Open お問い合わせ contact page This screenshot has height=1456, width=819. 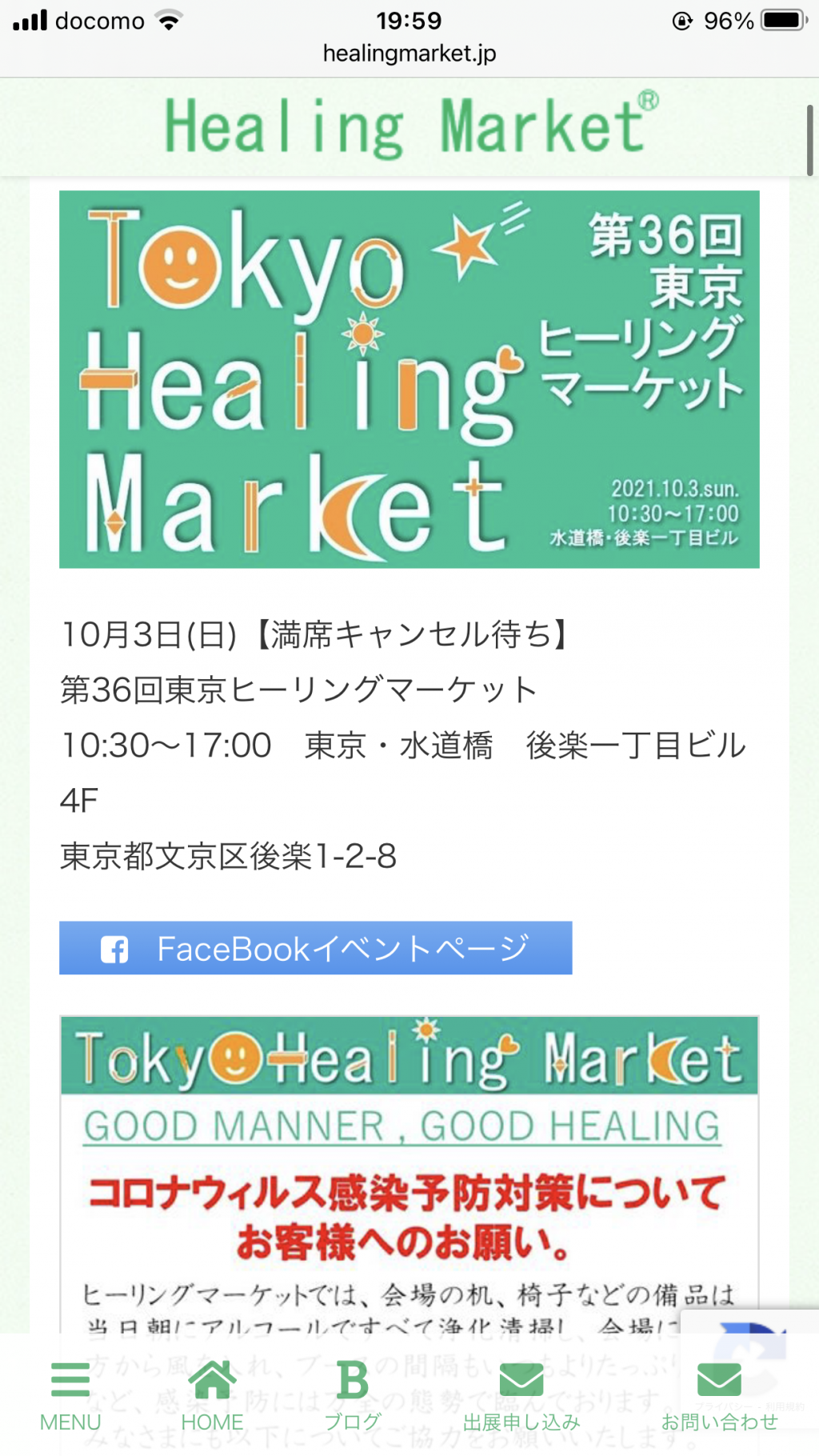pyautogui.click(x=719, y=1396)
